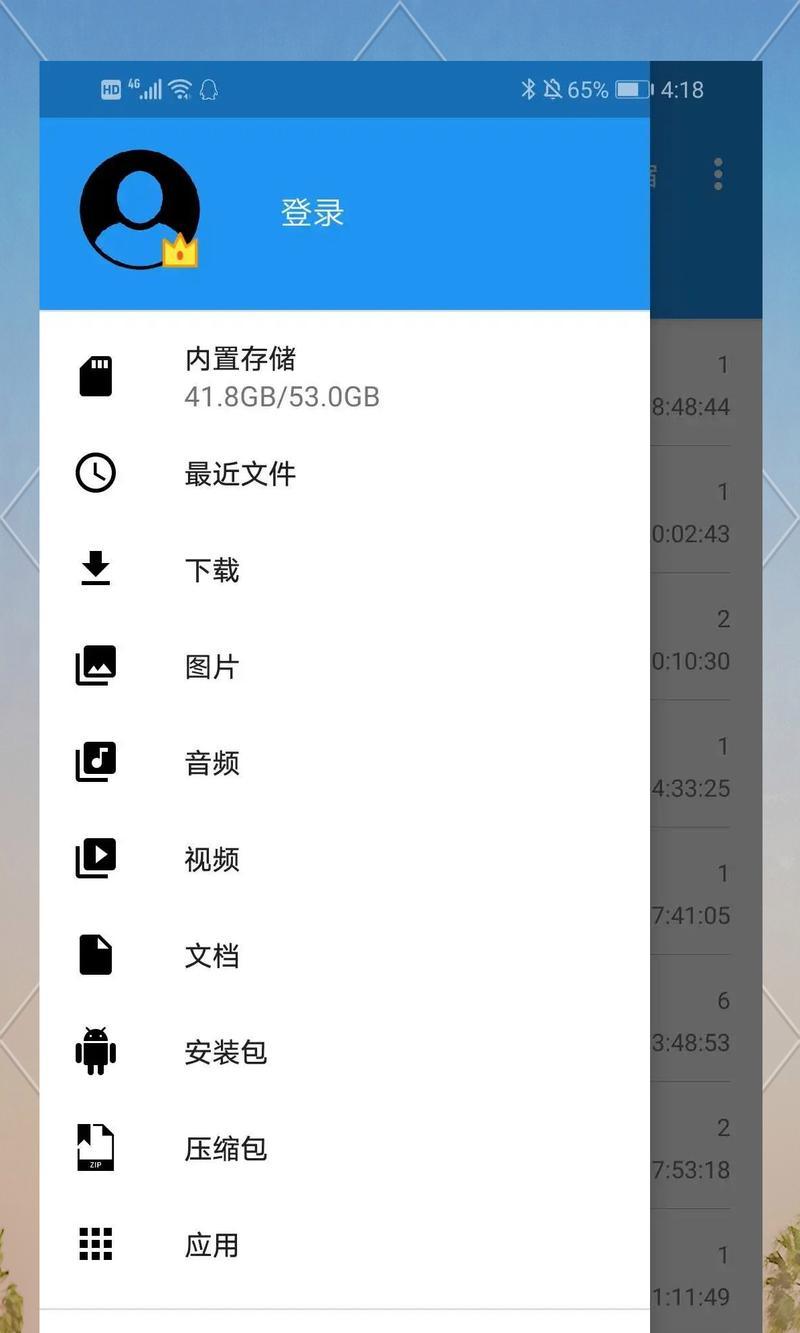Open the profile avatar

coord(140,209)
